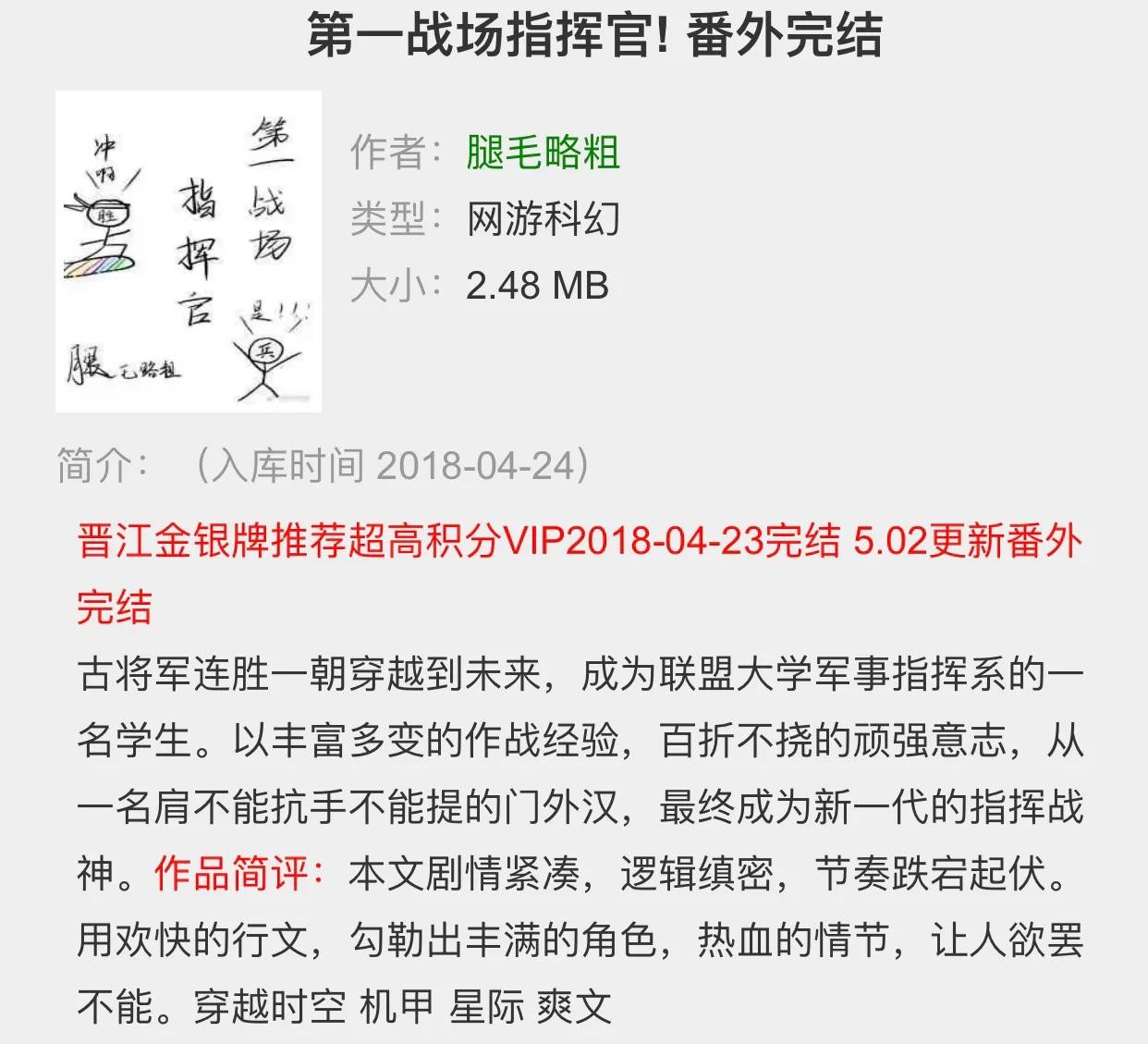
Task: Open author 腿毛略粗's page
Action: pyautogui.click(x=543, y=153)
